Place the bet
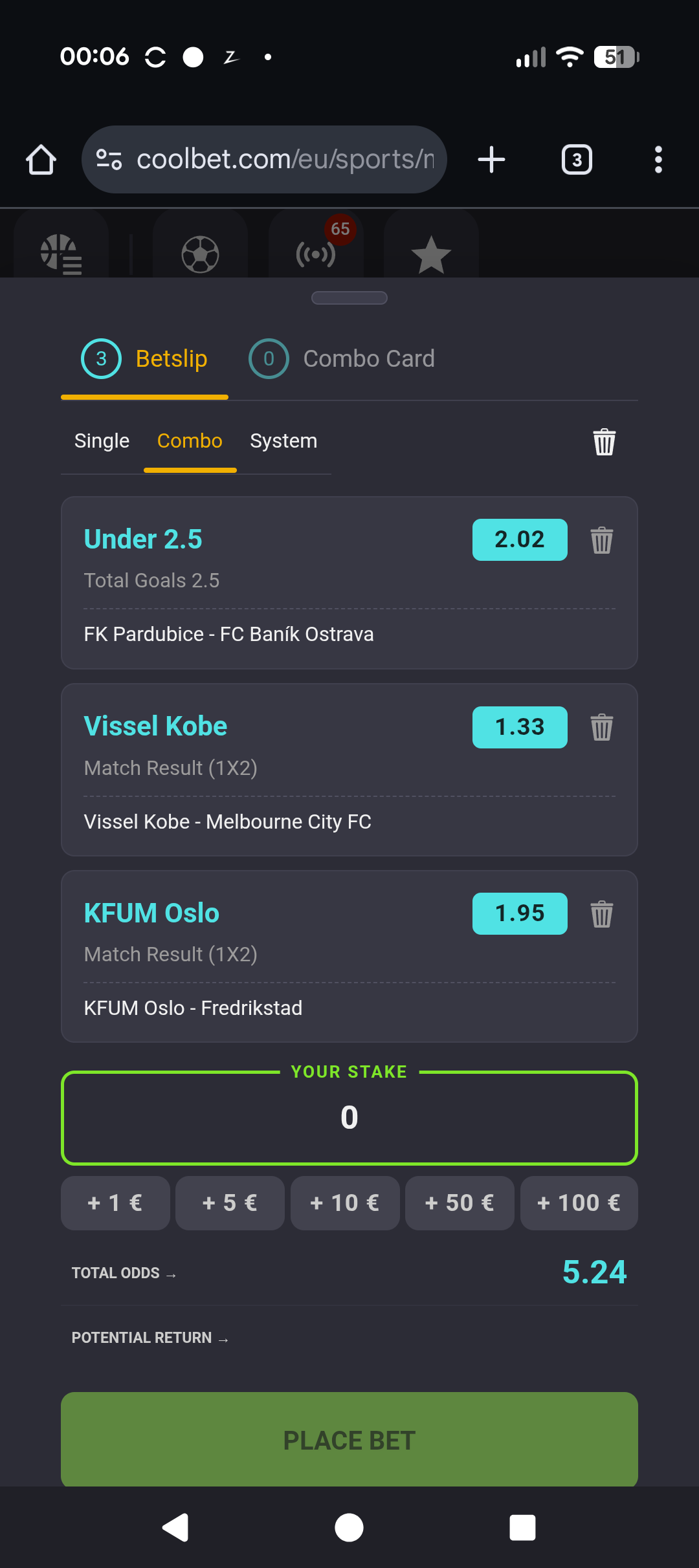 349,1440
